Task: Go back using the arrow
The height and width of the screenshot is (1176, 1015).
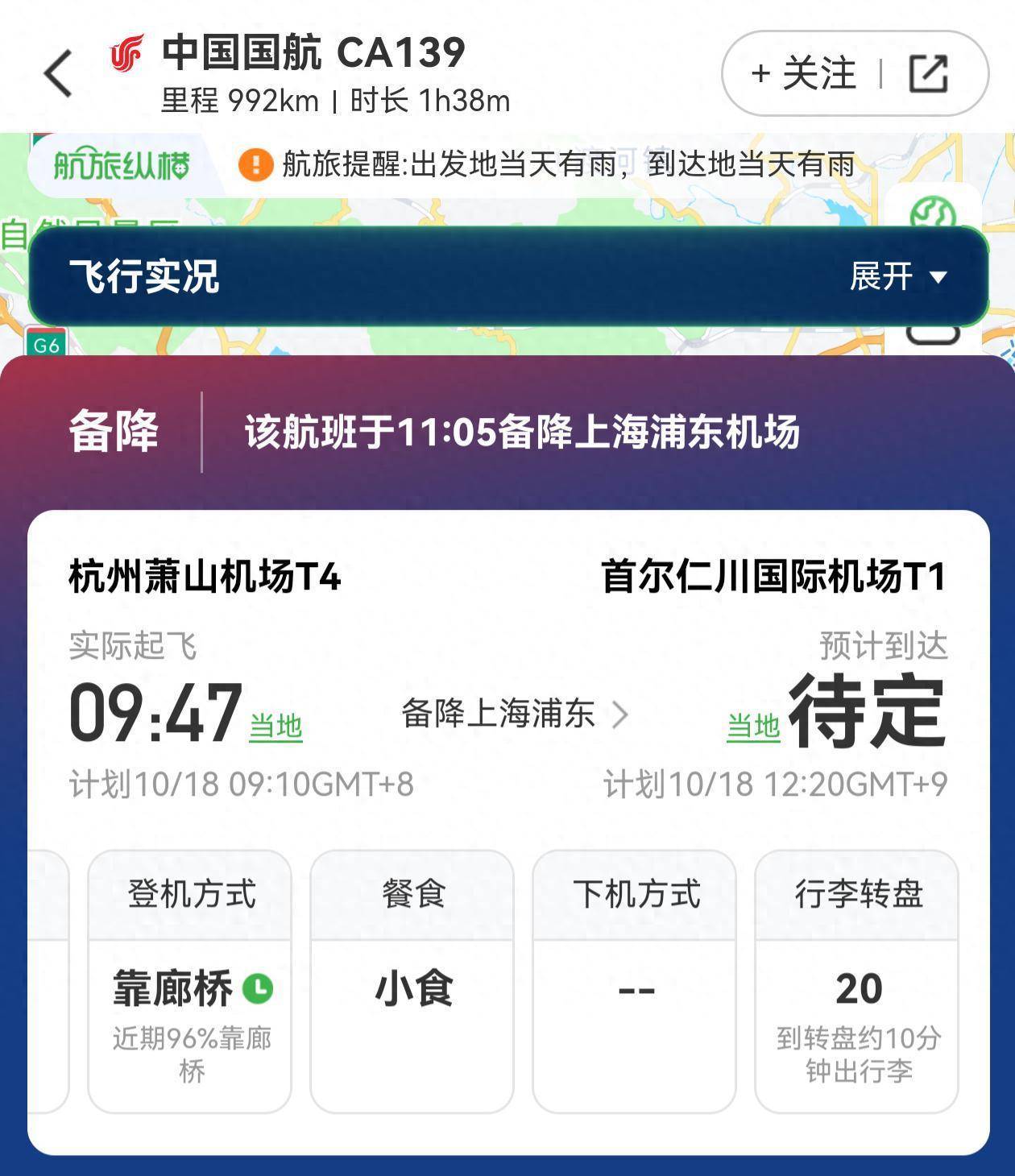Action: (x=58, y=73)
